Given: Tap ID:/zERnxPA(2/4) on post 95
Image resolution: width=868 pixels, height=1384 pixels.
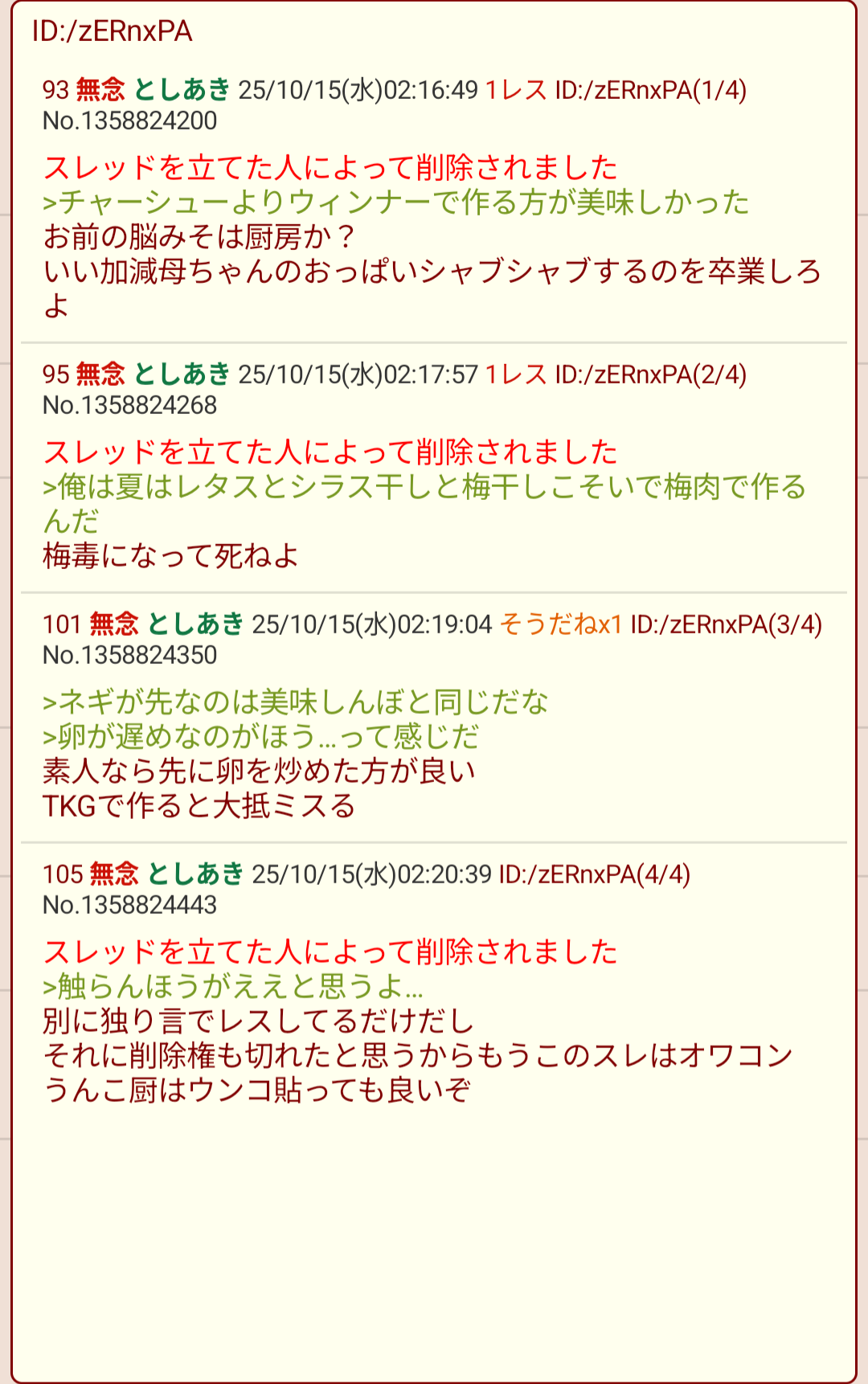Looking at the screenshot, I should click(x=650, y=375).
